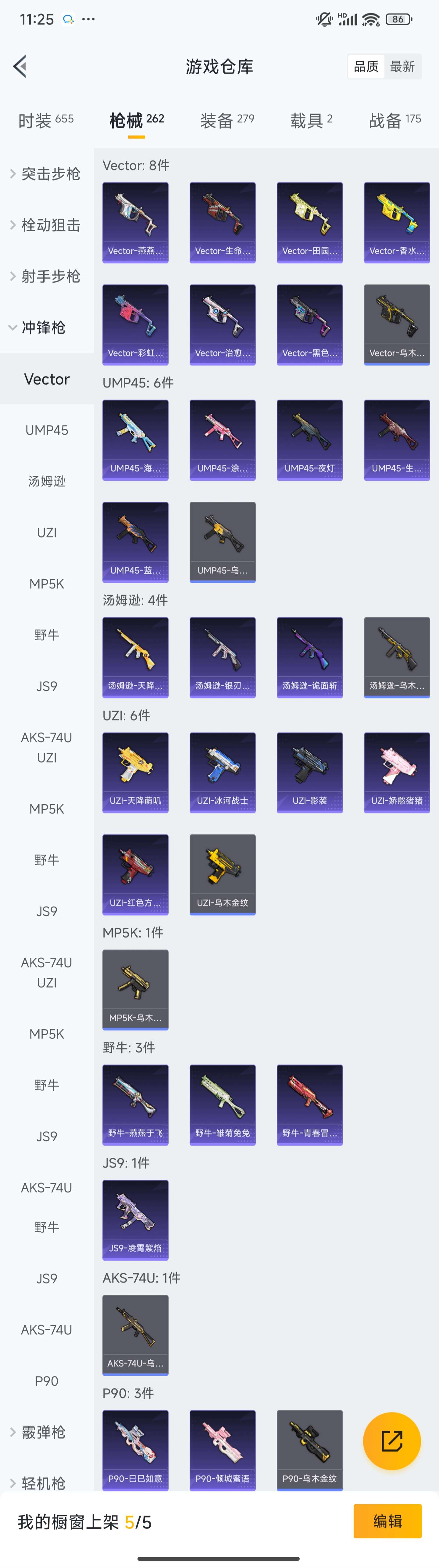Switch to the 战备 tab

click(394, 120)
